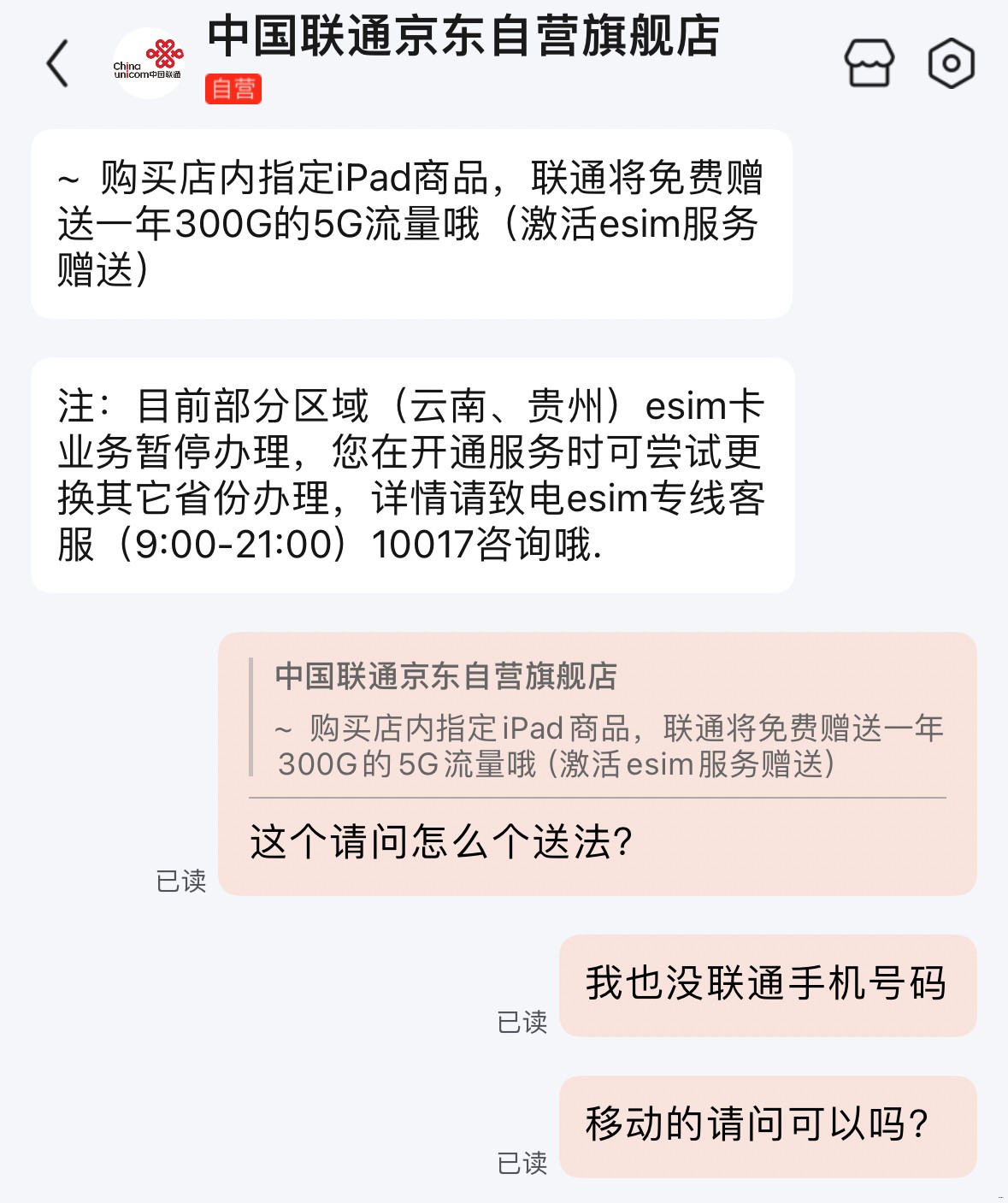Tap 已读 next to the 移动的请问可以吗 message
This screenshot has width=1008, height=1203.
tap(523, 1161)
